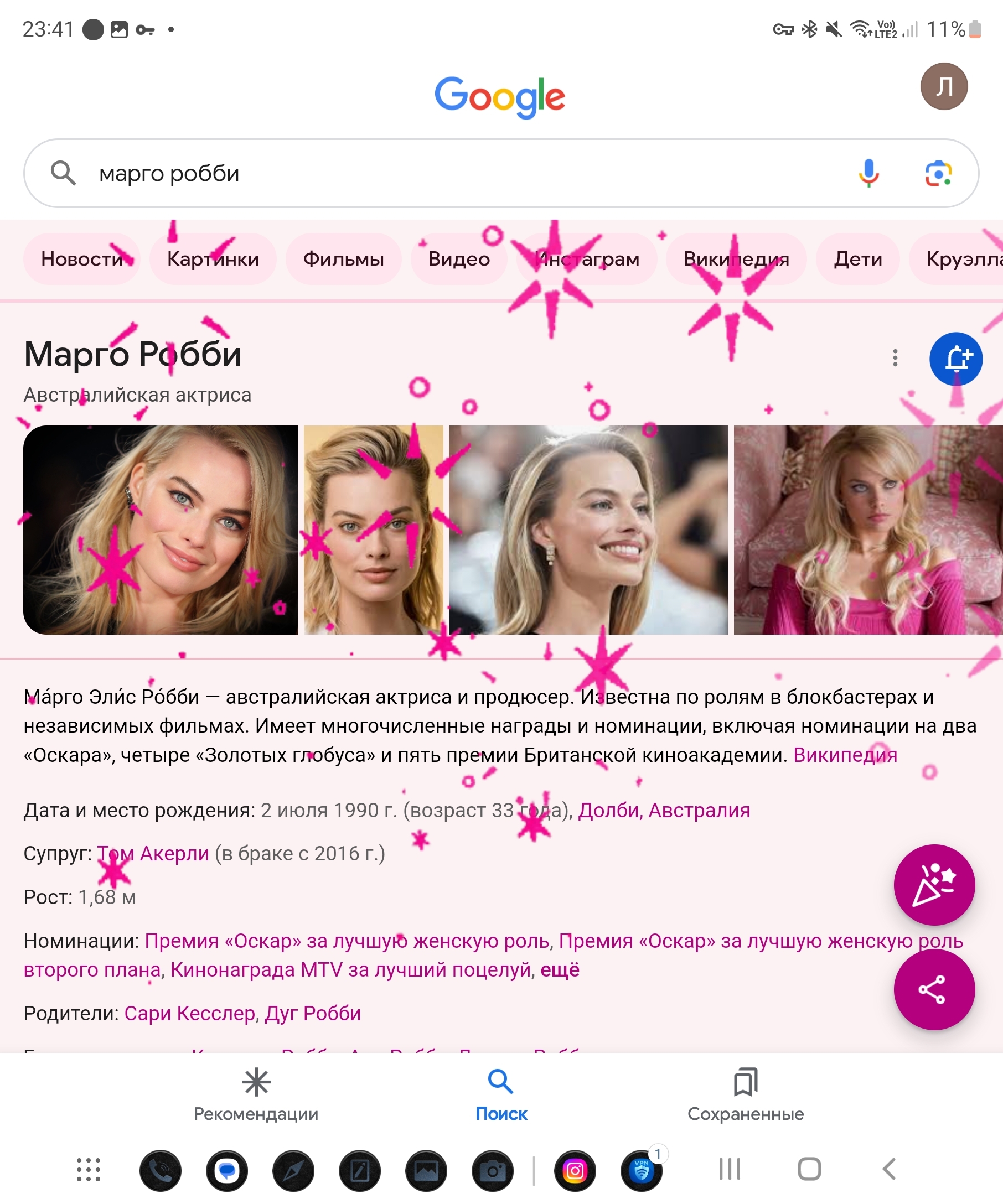Choose the Видео chip
This screenshot has width=1003, height=1204.
(459, 259)
